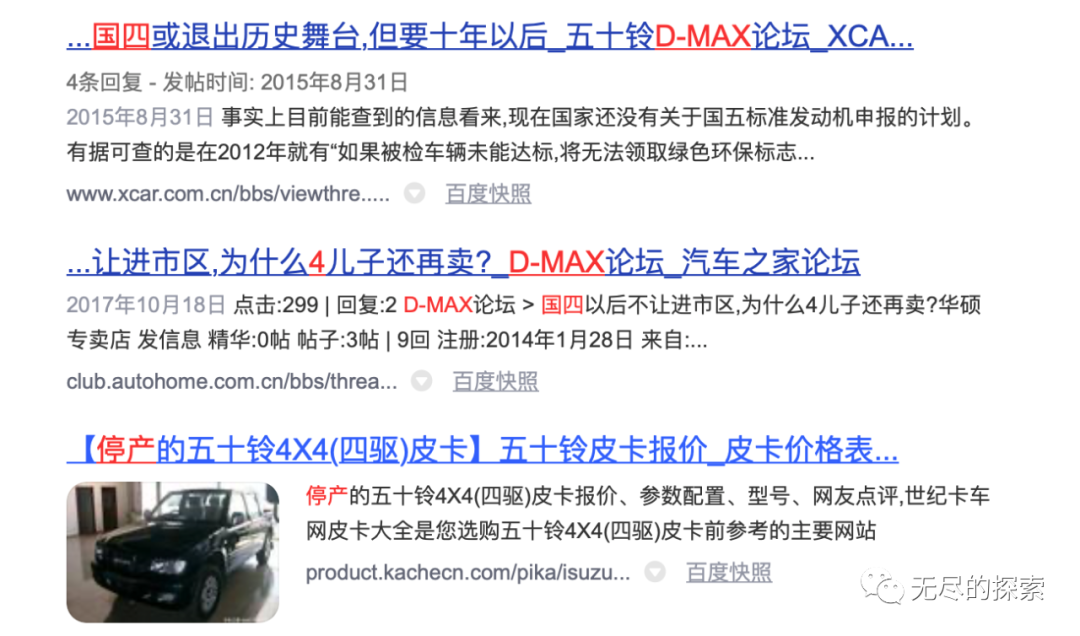The width and height of the screenshot is (1080, 636).
Task: View 百度快照 of the club.autohome.com.cn result
Action: tap(495, 381)
